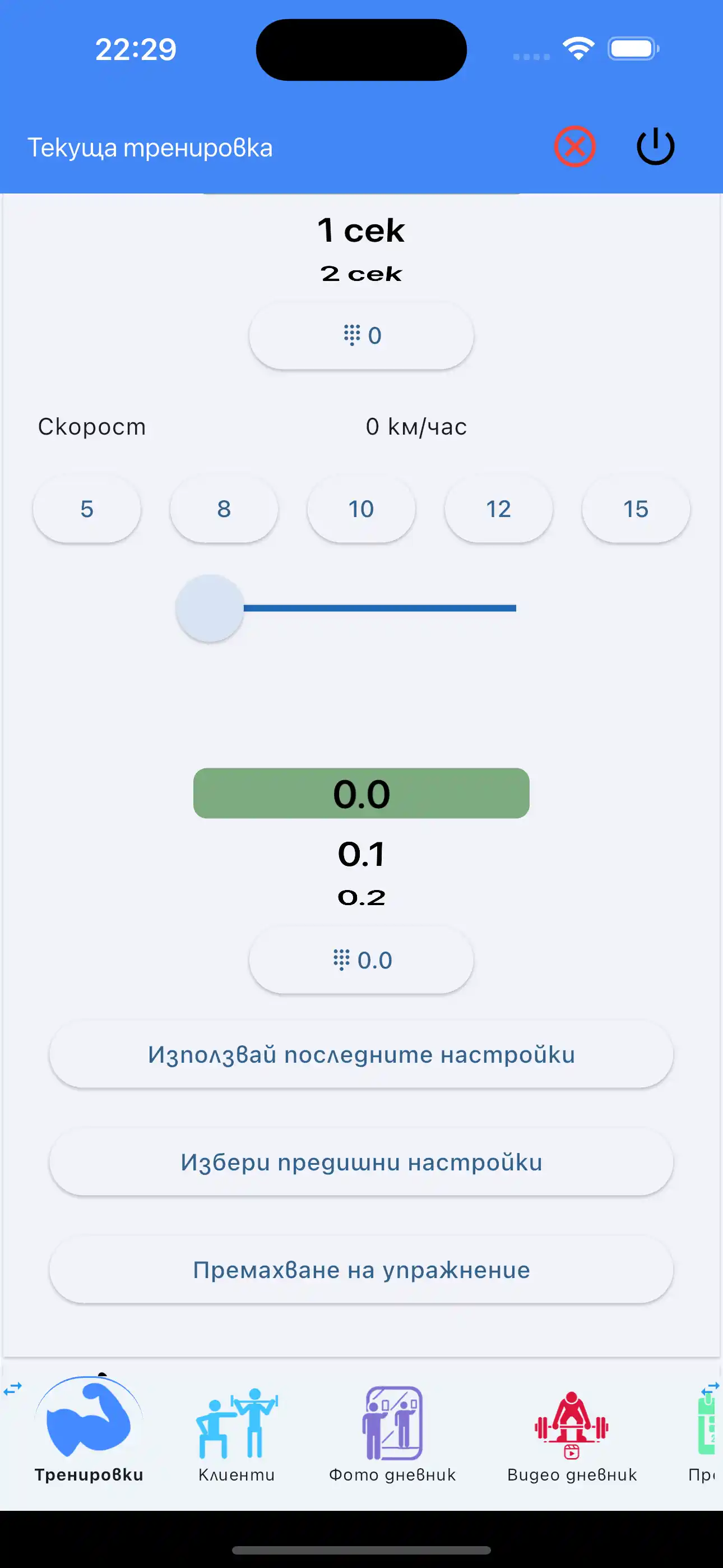The image size is (723, 1568).
Task: Tap the power button in the header
Action: [654, 146]
